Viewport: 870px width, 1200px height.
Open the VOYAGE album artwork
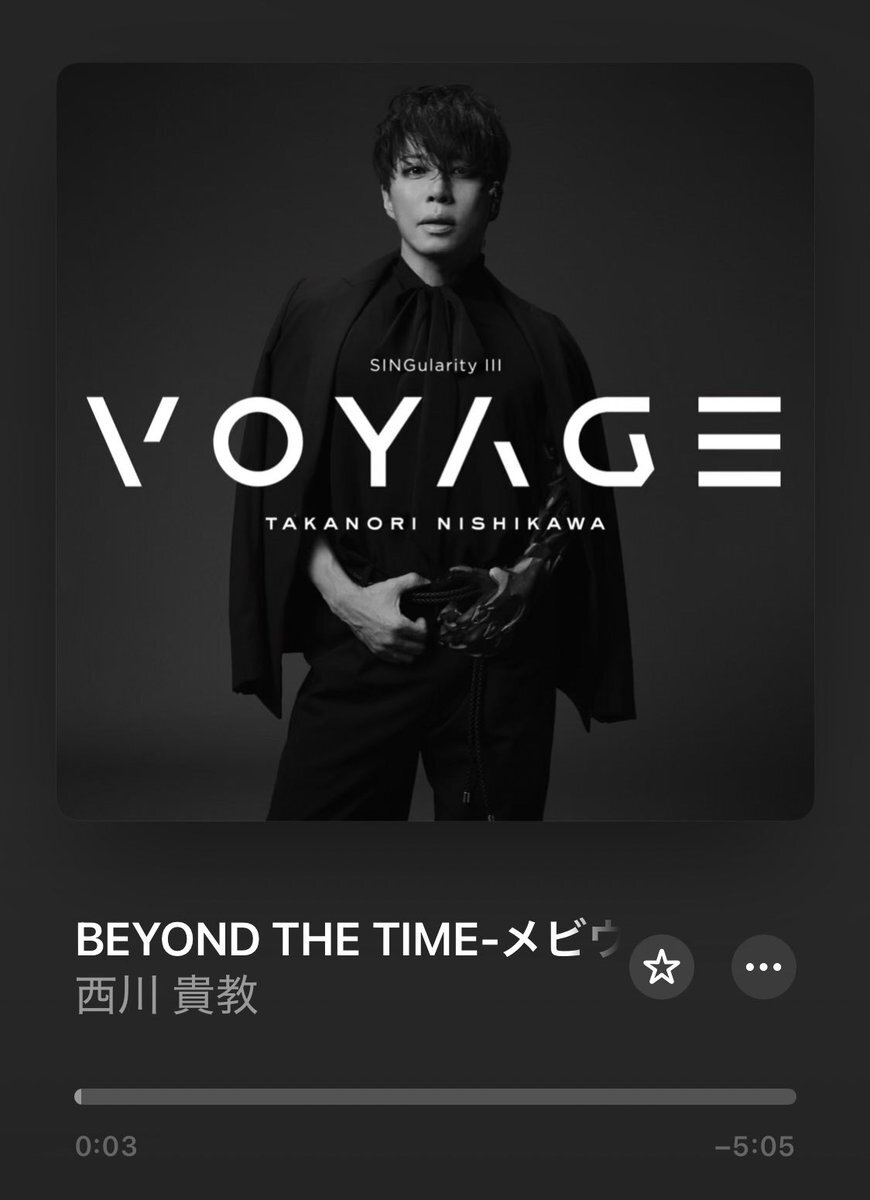435,442
